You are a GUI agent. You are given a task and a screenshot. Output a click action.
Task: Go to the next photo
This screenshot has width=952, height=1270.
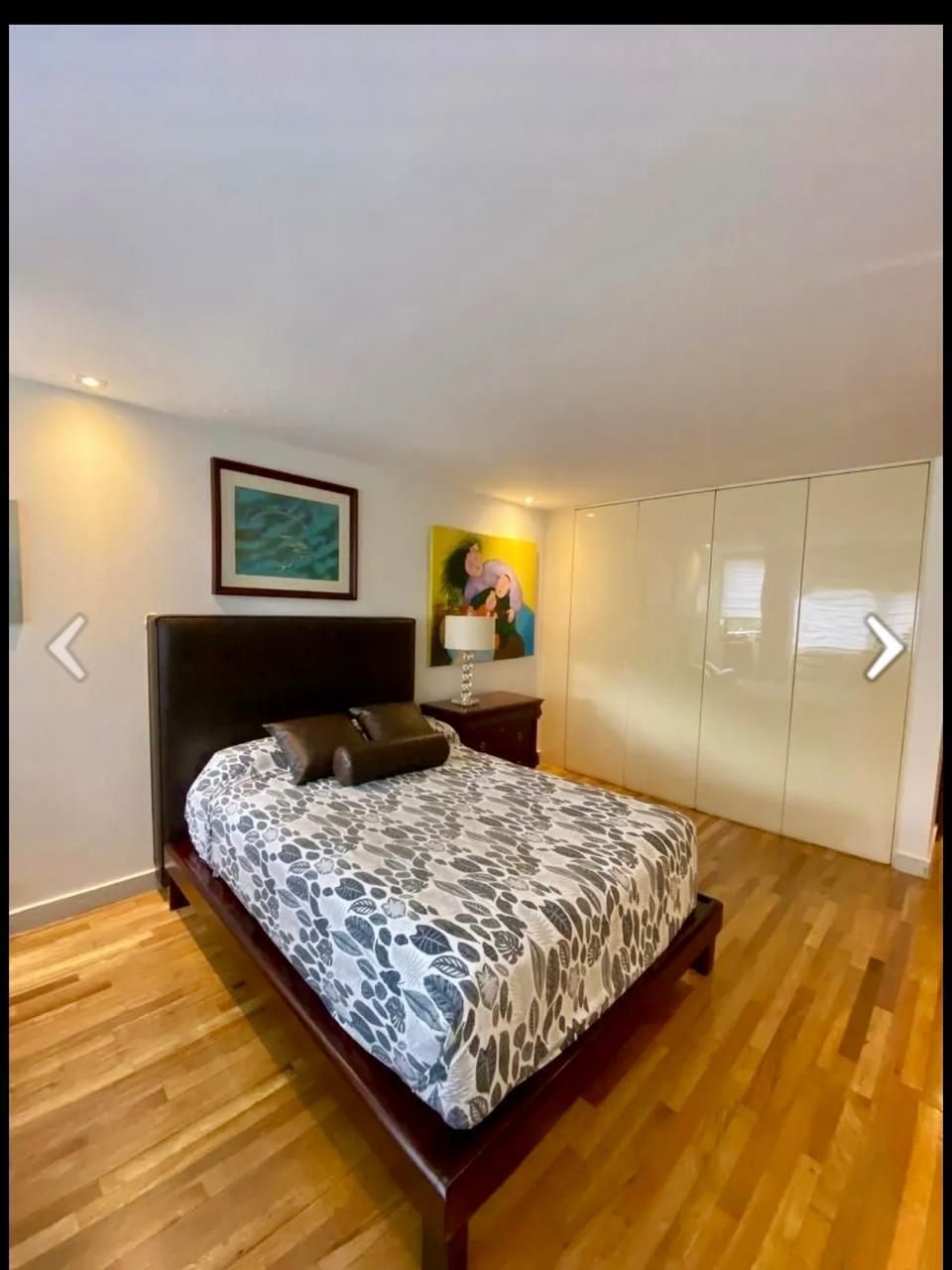884,647
